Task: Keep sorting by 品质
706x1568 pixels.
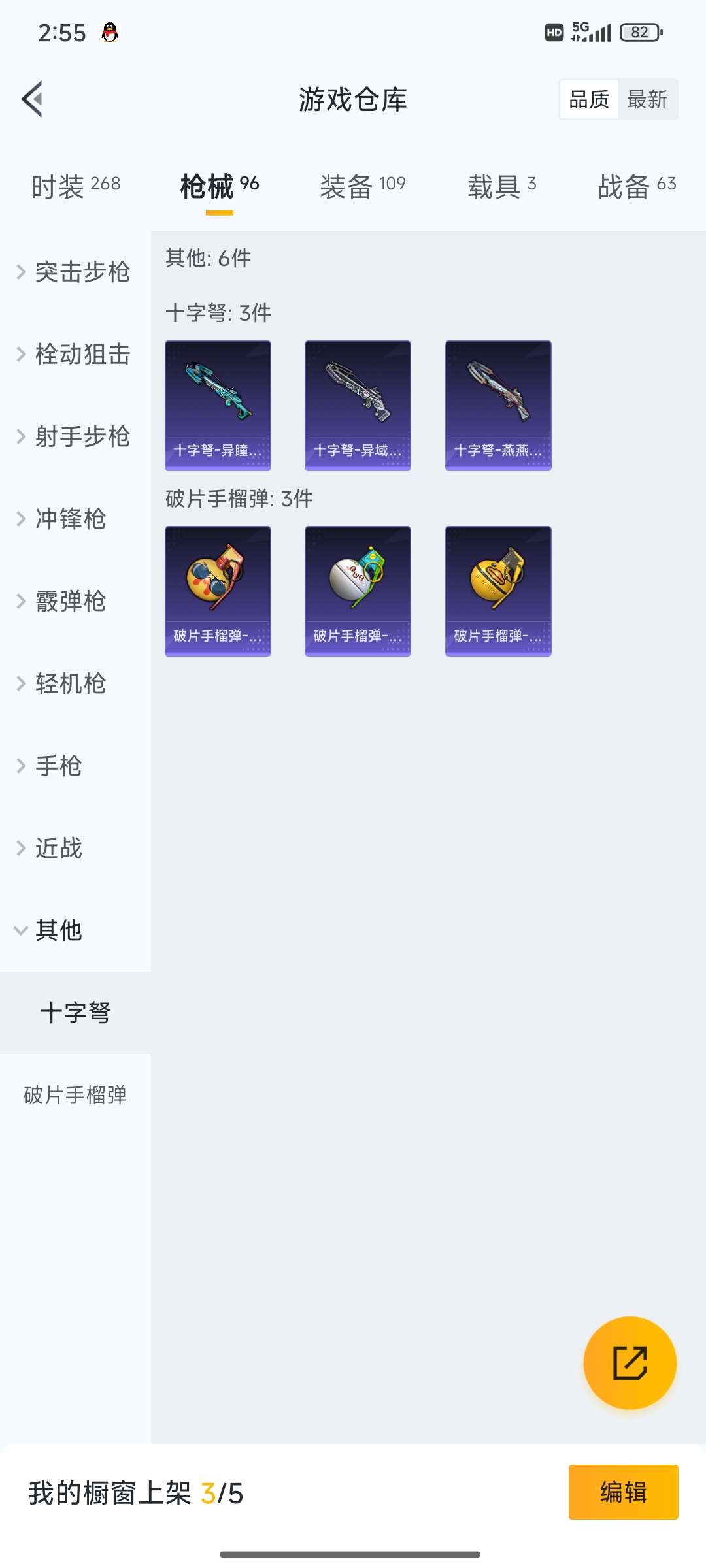Action: click(588, 99)
